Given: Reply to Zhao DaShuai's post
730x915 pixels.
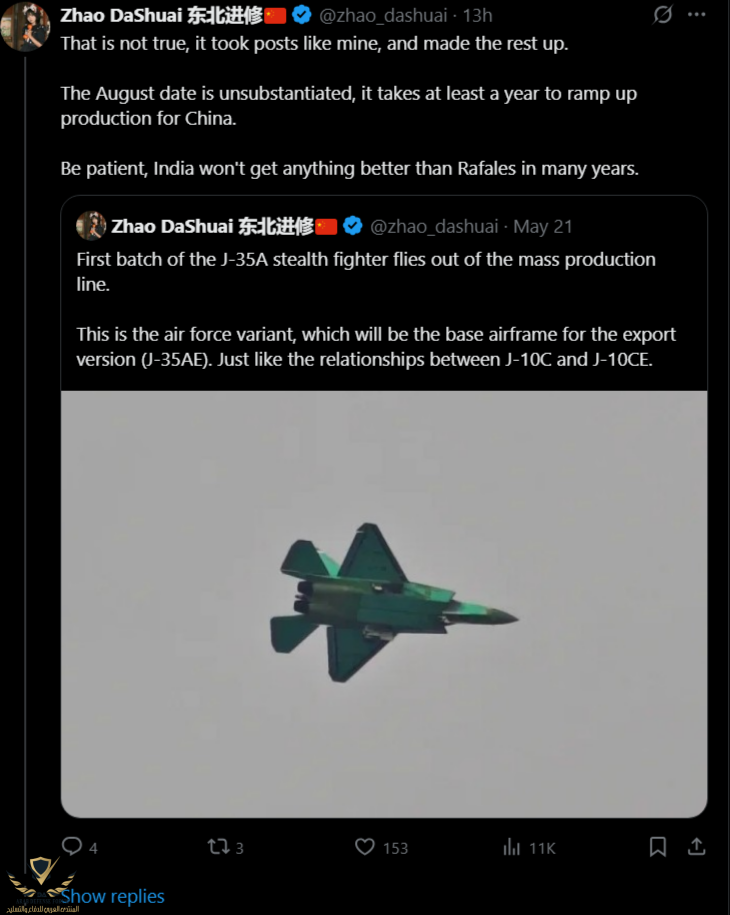Looking at the screenshot, I should coord(72,847).
